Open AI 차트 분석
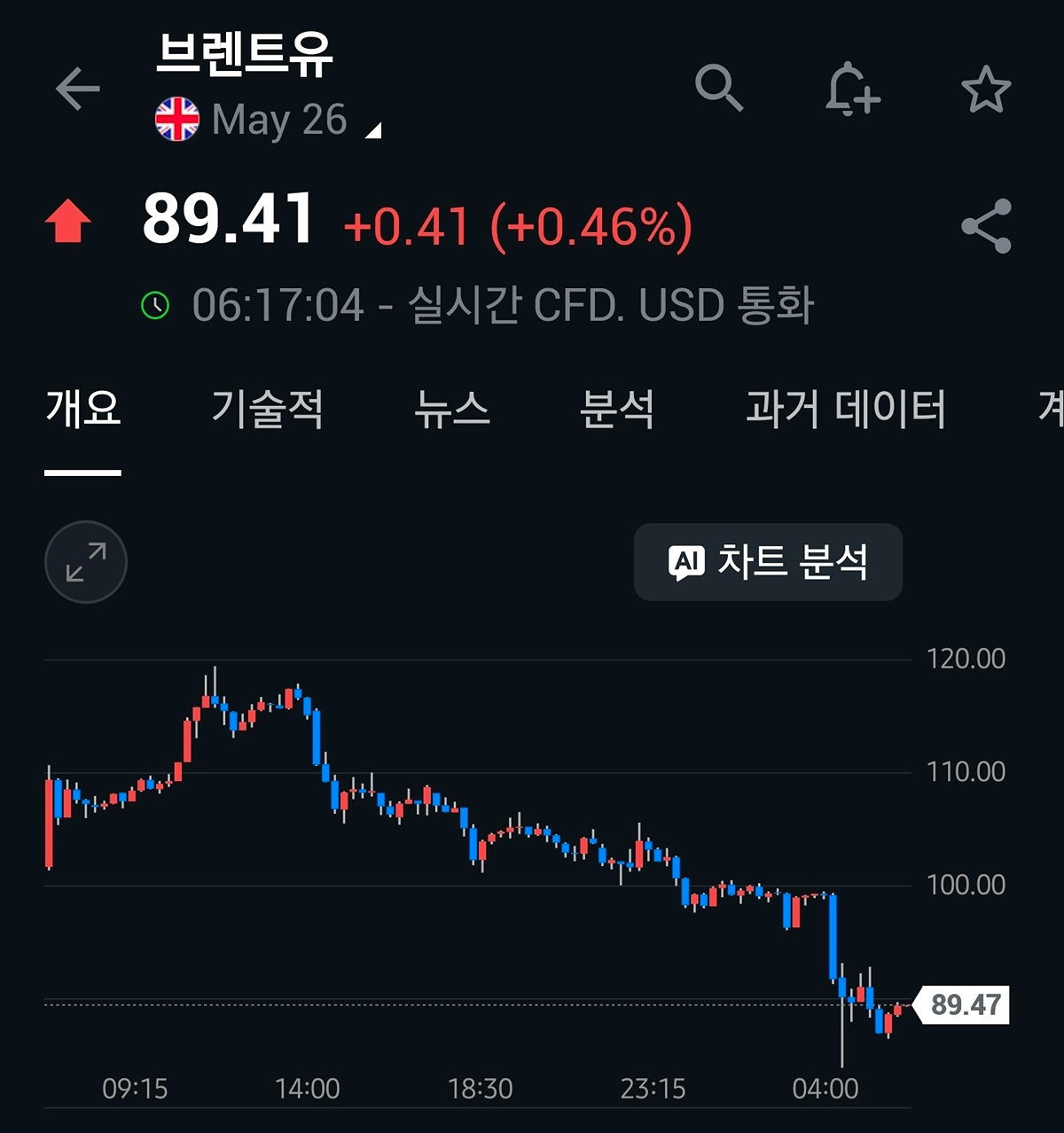 click(768, 562)
